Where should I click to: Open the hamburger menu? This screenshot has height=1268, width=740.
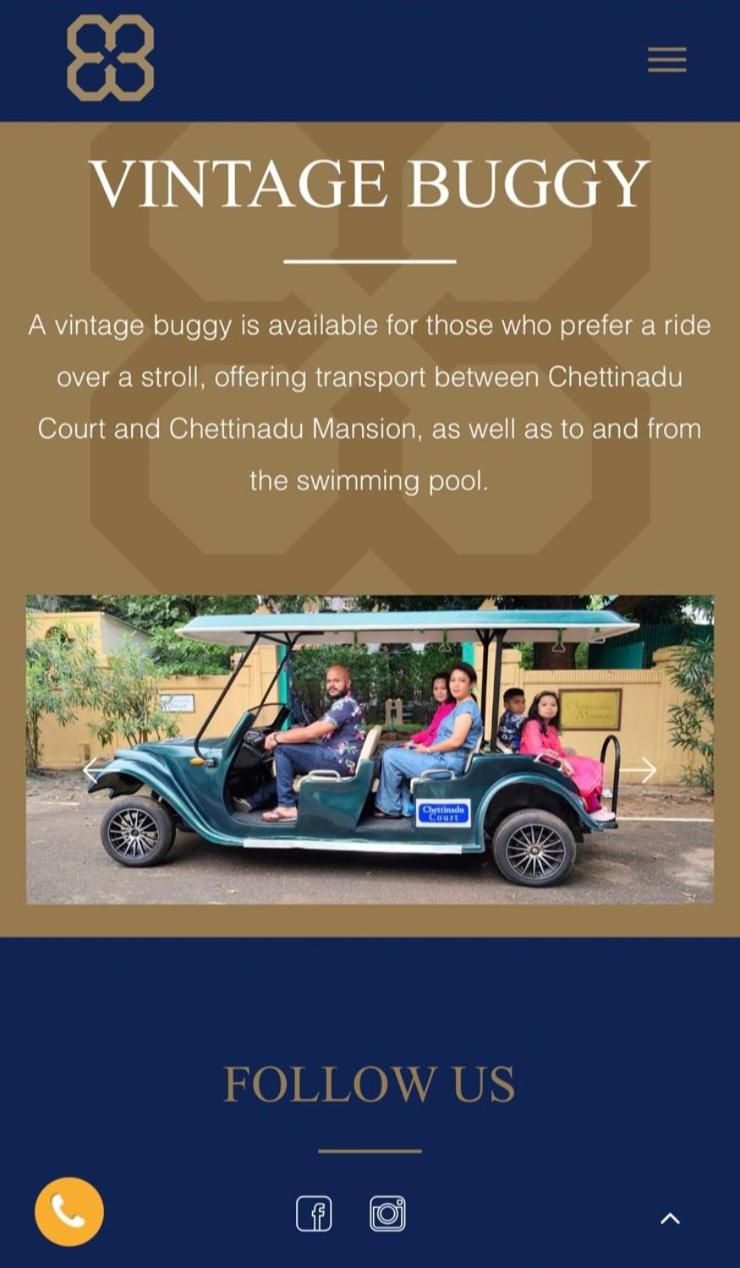(x=667, y=60)
